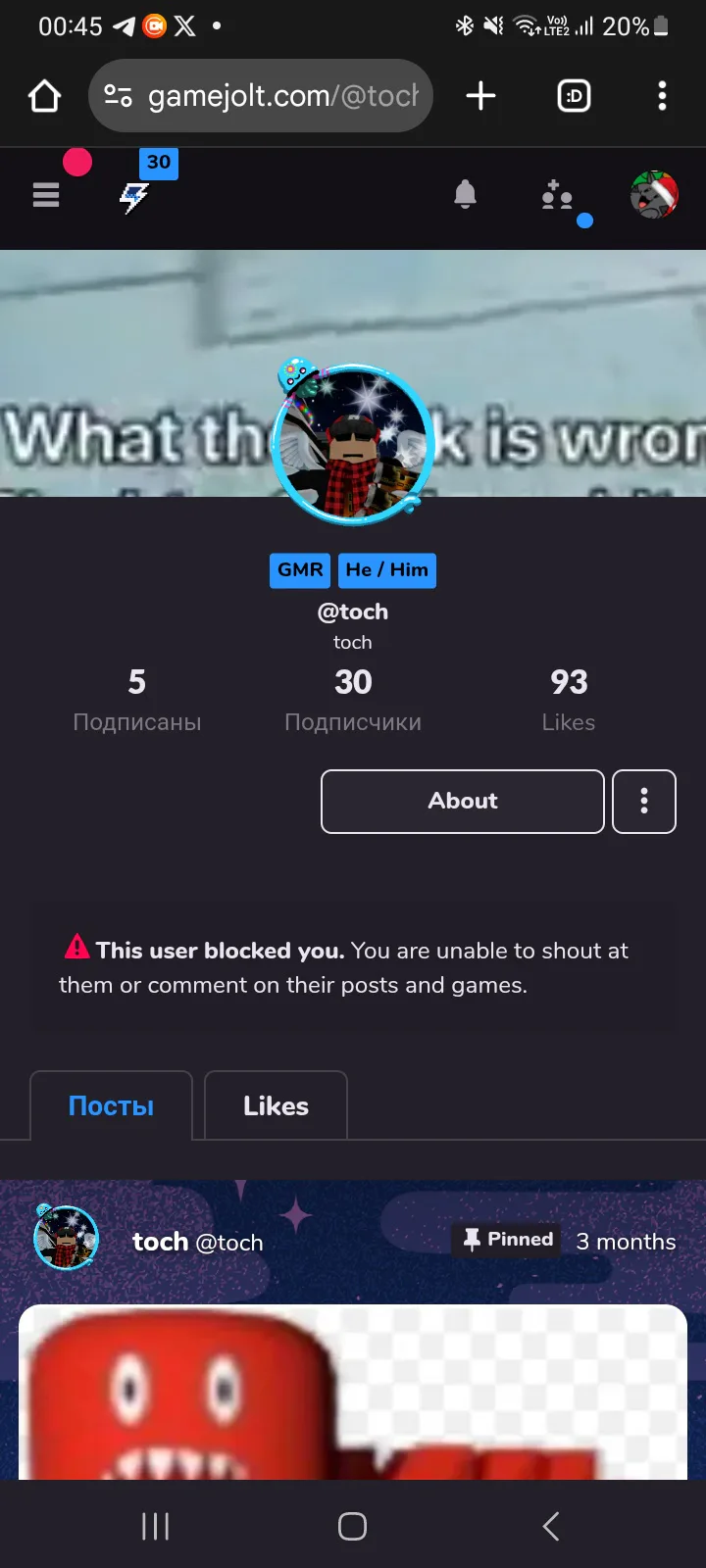The width and height of the screenshot is (706, 1568).
Task: Open browser overflow menu
Action: 662,96
